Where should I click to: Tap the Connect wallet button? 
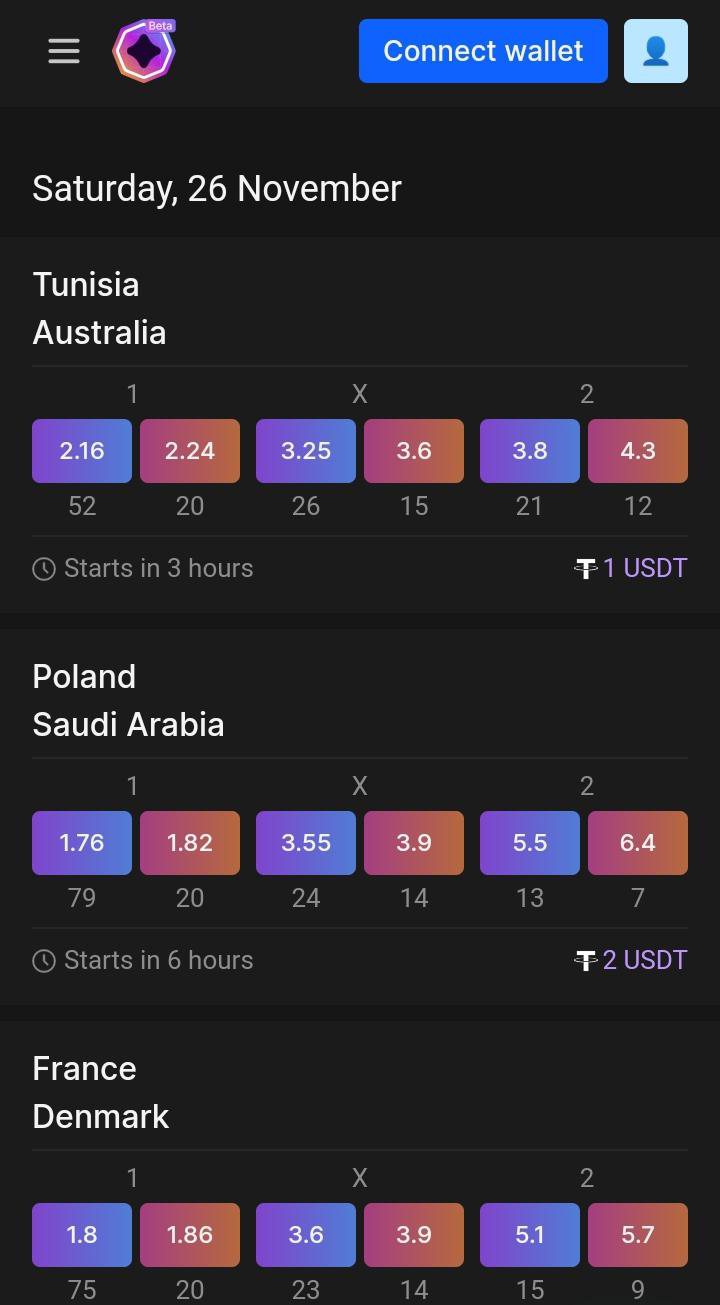tap(483, 51)
